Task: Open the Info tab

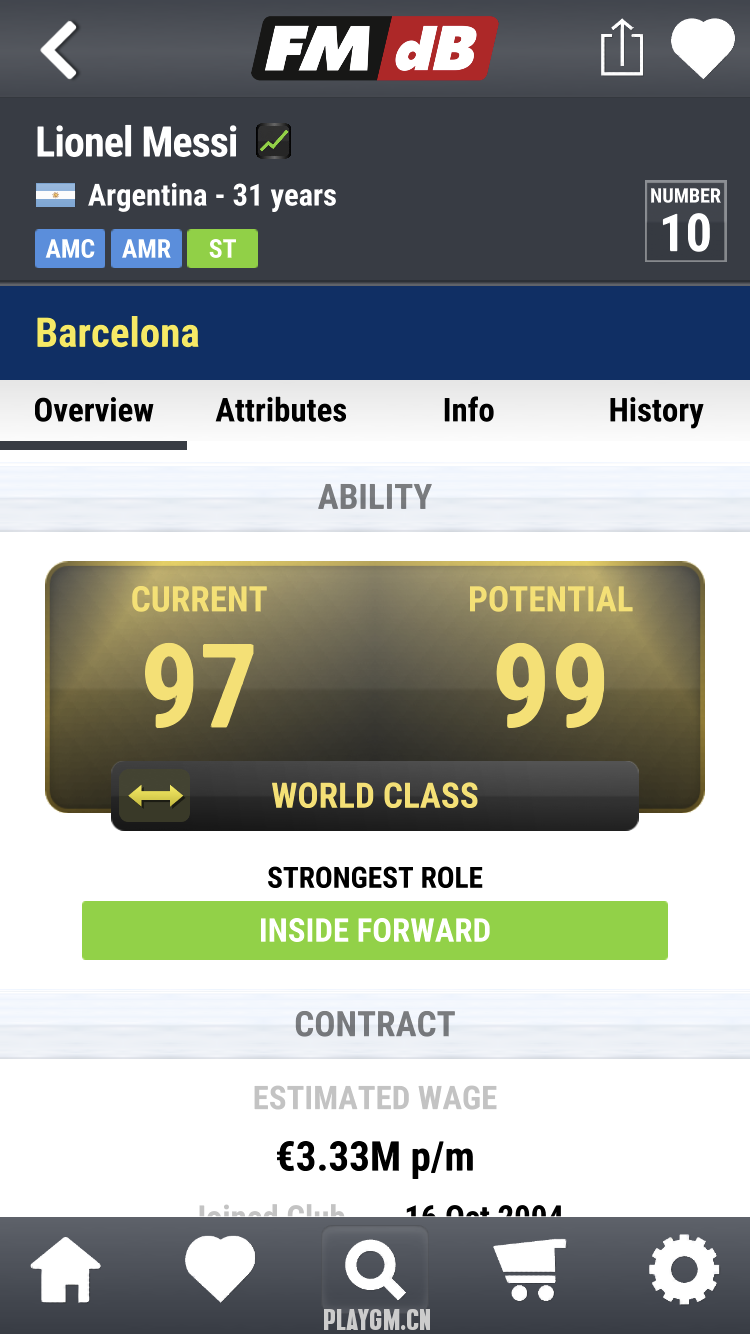Action: click(x=468, y=410)
